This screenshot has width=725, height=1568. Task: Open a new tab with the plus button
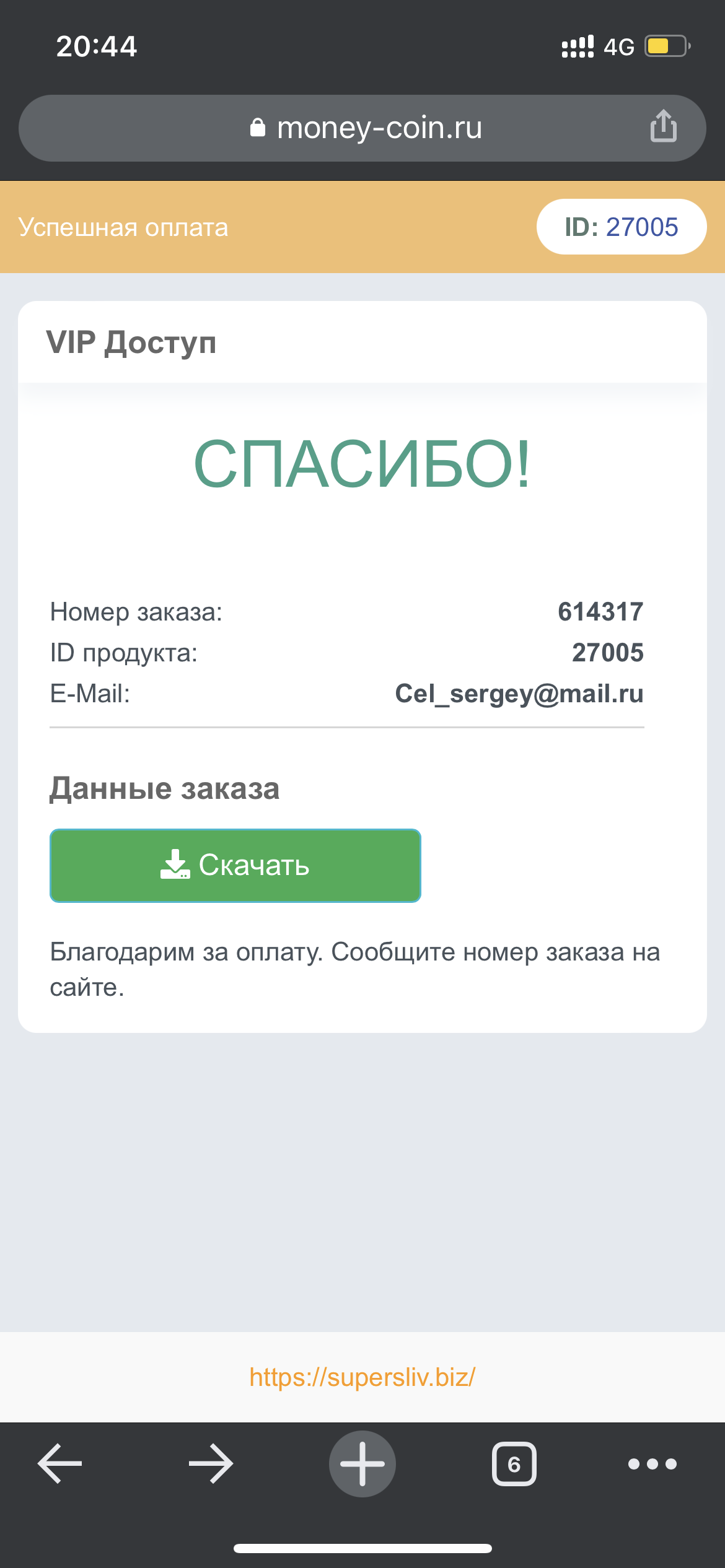[x=362, y=1463]
